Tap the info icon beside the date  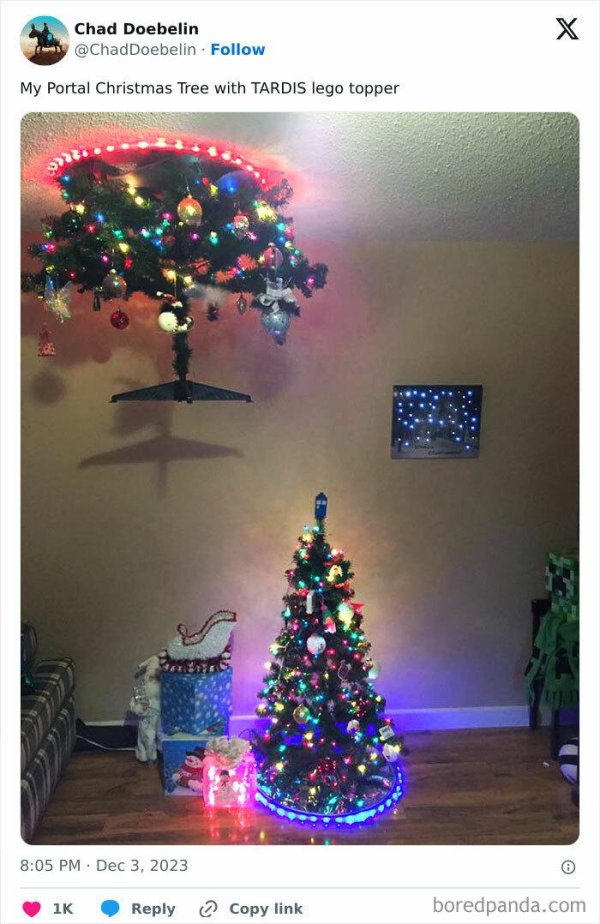coord(567,866)
